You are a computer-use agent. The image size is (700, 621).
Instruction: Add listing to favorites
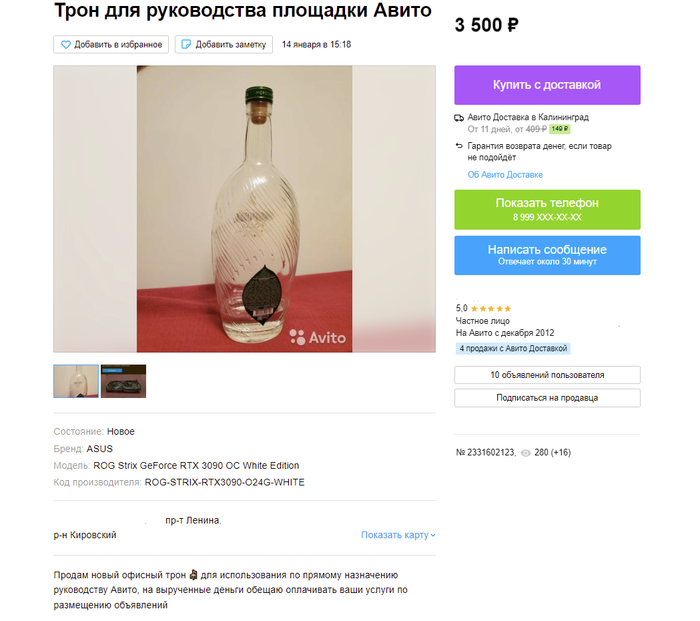tap(110, 45)
